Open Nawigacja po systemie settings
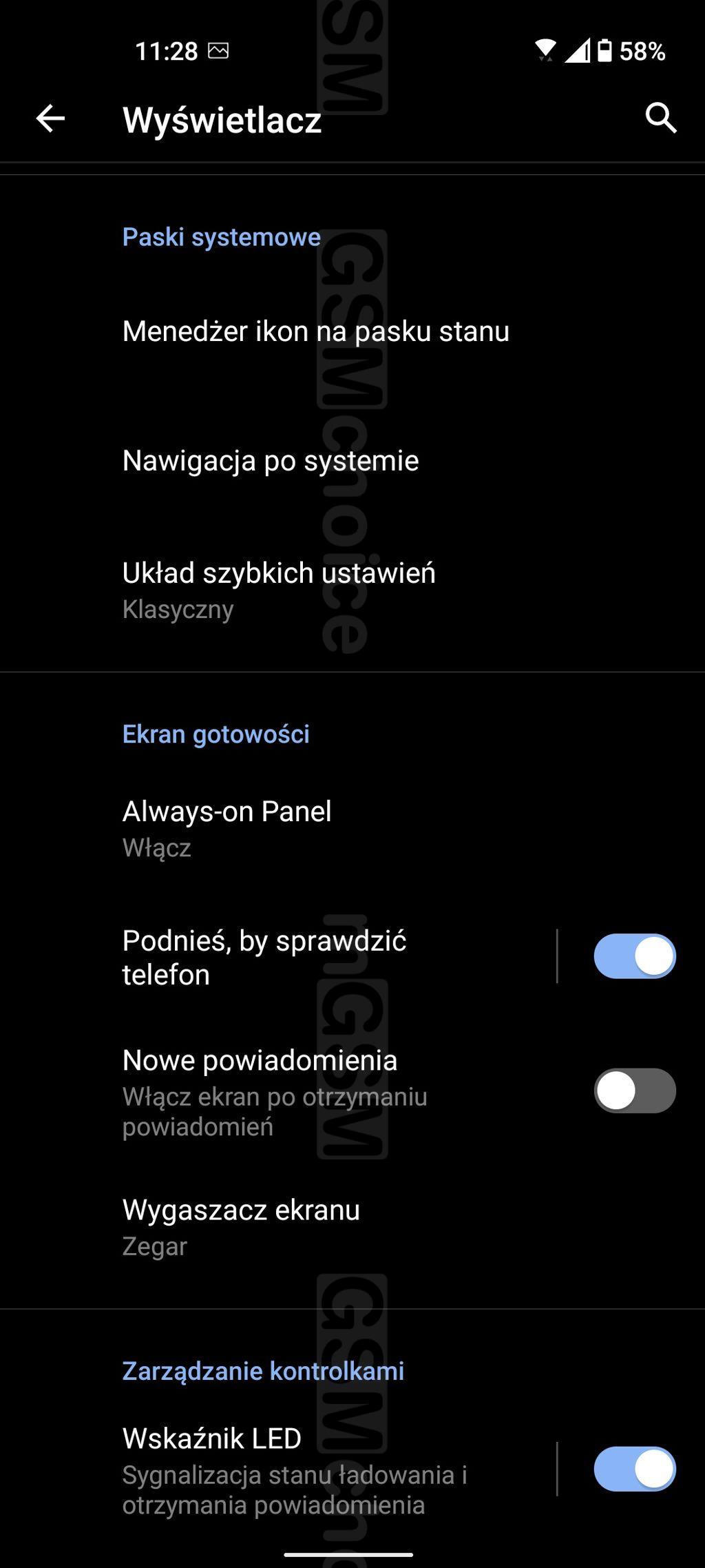 click(352, 461)
